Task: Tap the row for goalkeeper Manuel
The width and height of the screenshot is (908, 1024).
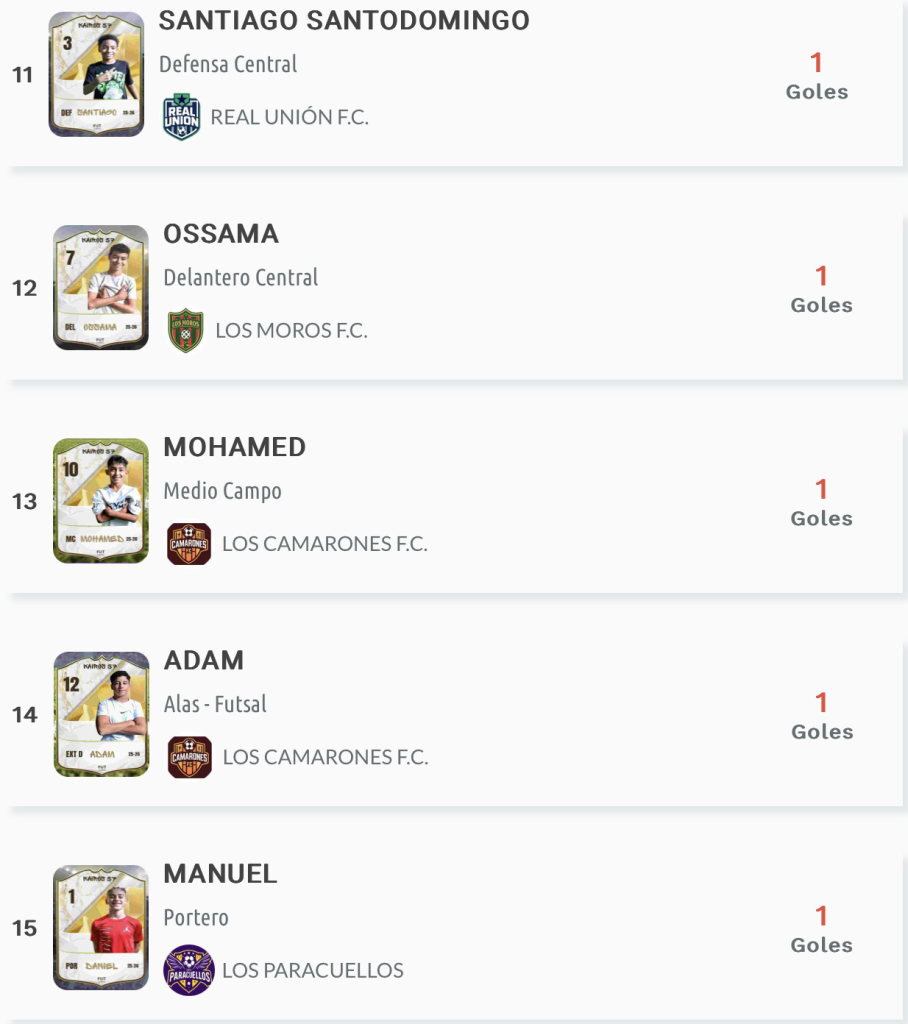Action: point(220,873)
